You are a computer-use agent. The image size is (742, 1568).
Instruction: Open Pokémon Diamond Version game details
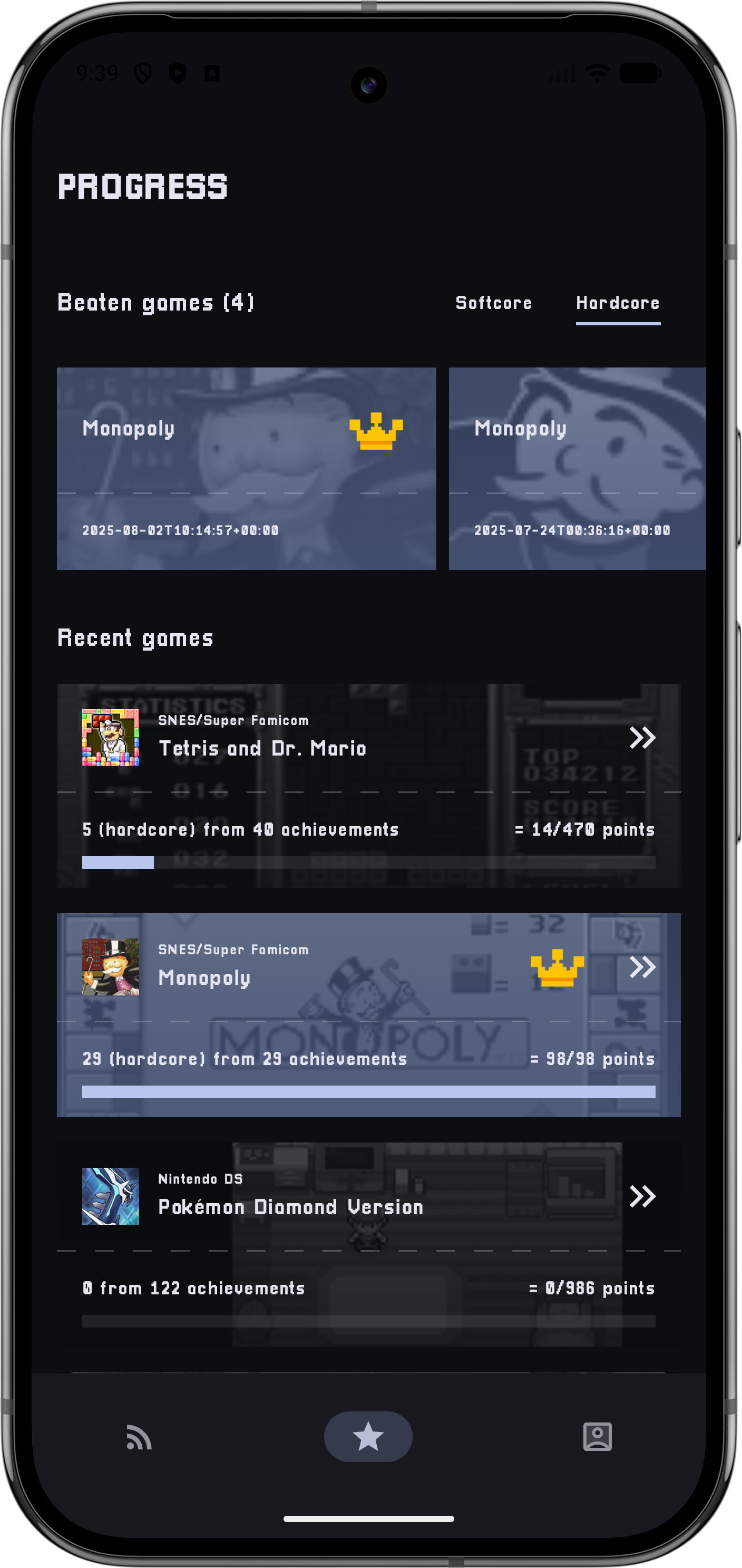point(368,1243)
